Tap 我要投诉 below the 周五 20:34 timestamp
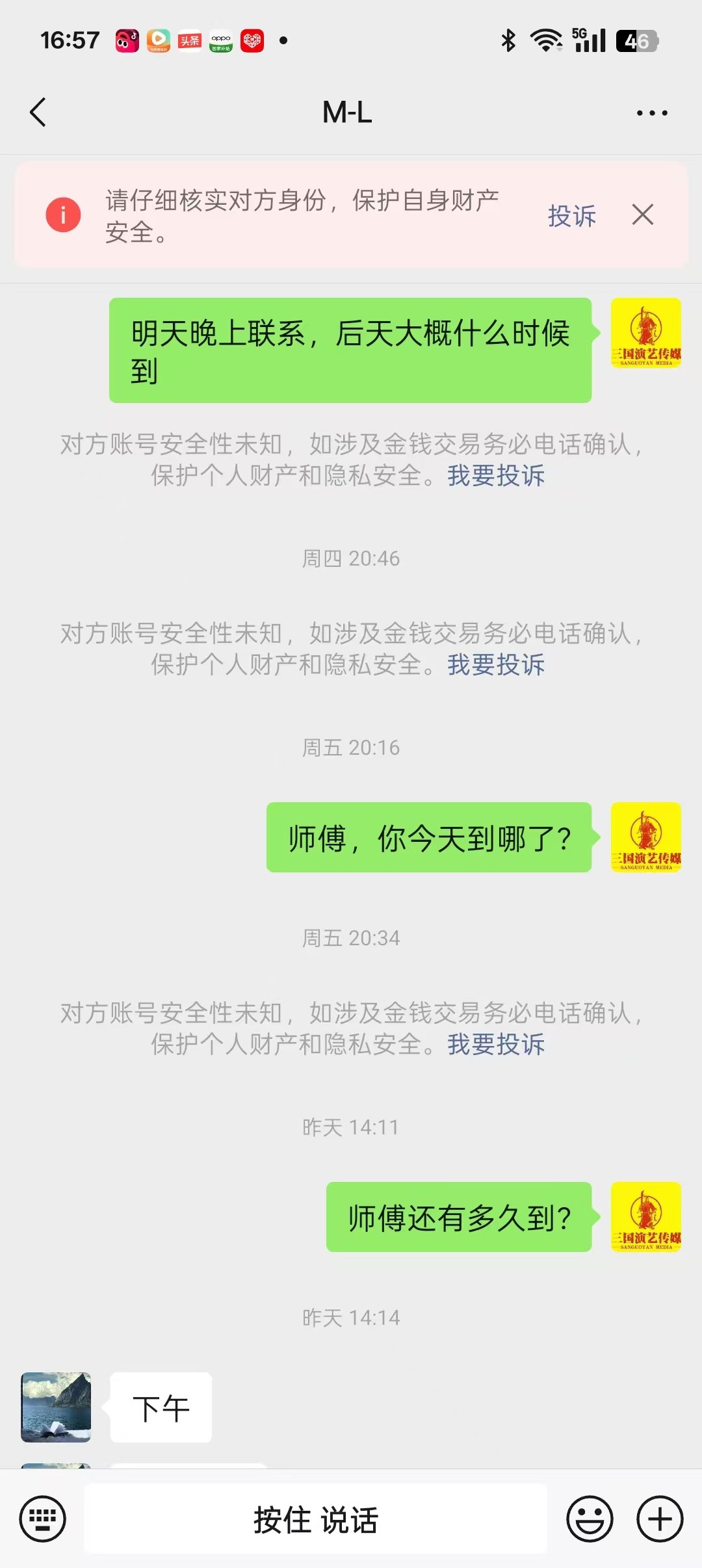The height and width of the screenshot is (1568, 702). [x=496, y=1045]
